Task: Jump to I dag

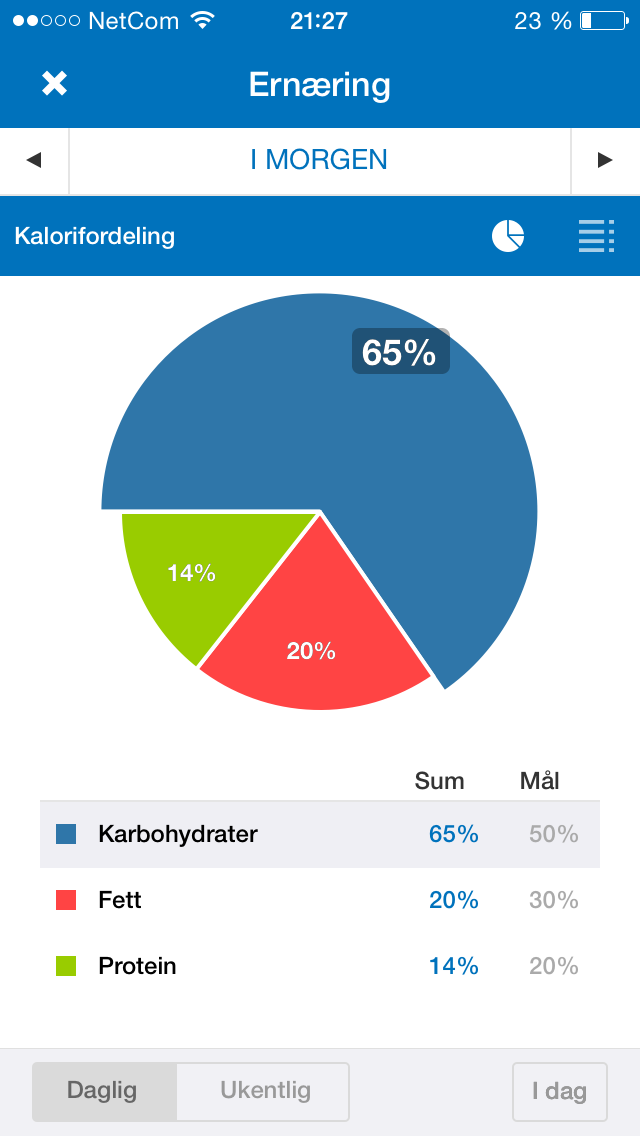Action: pyautogui.click(x=560, y=1091)
